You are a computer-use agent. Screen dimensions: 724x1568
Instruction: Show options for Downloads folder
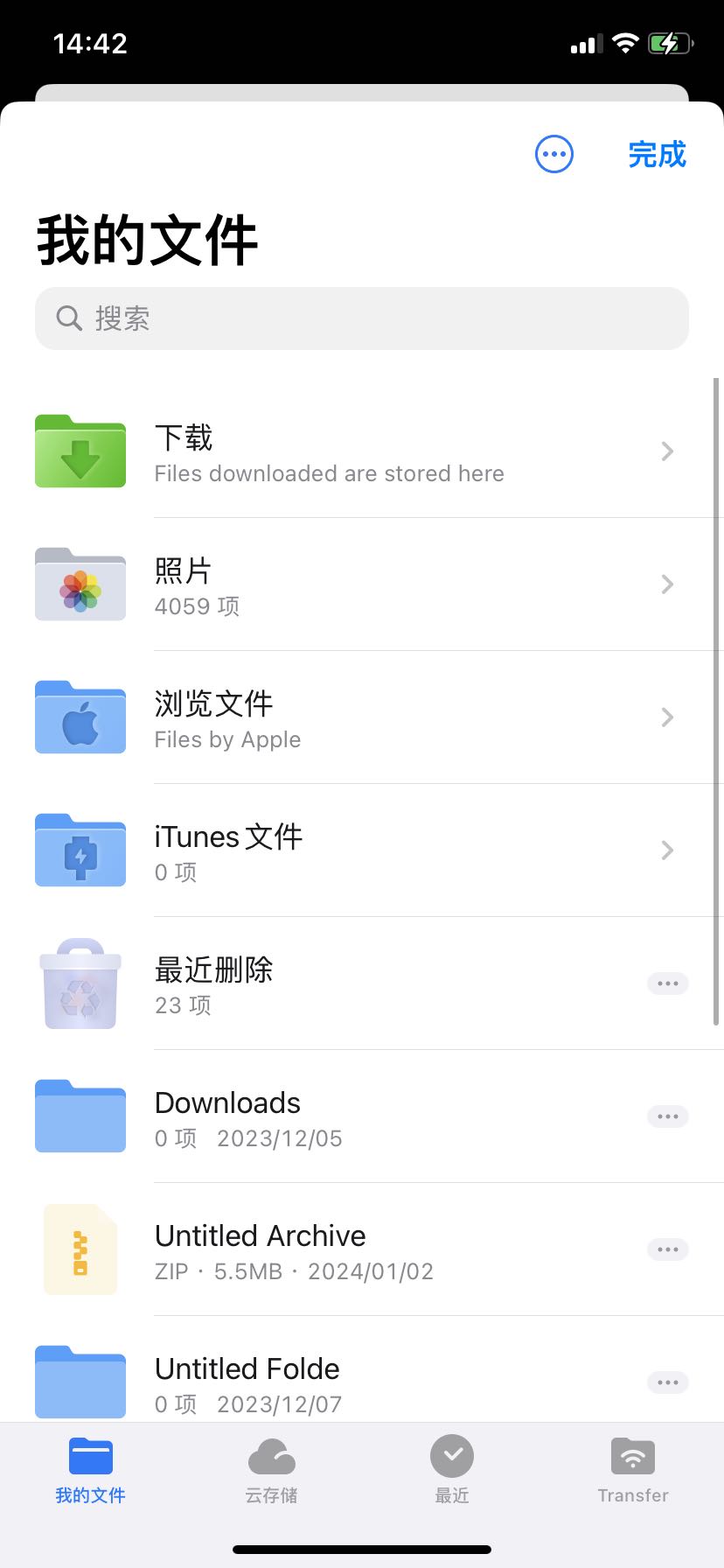point(668,1116)
